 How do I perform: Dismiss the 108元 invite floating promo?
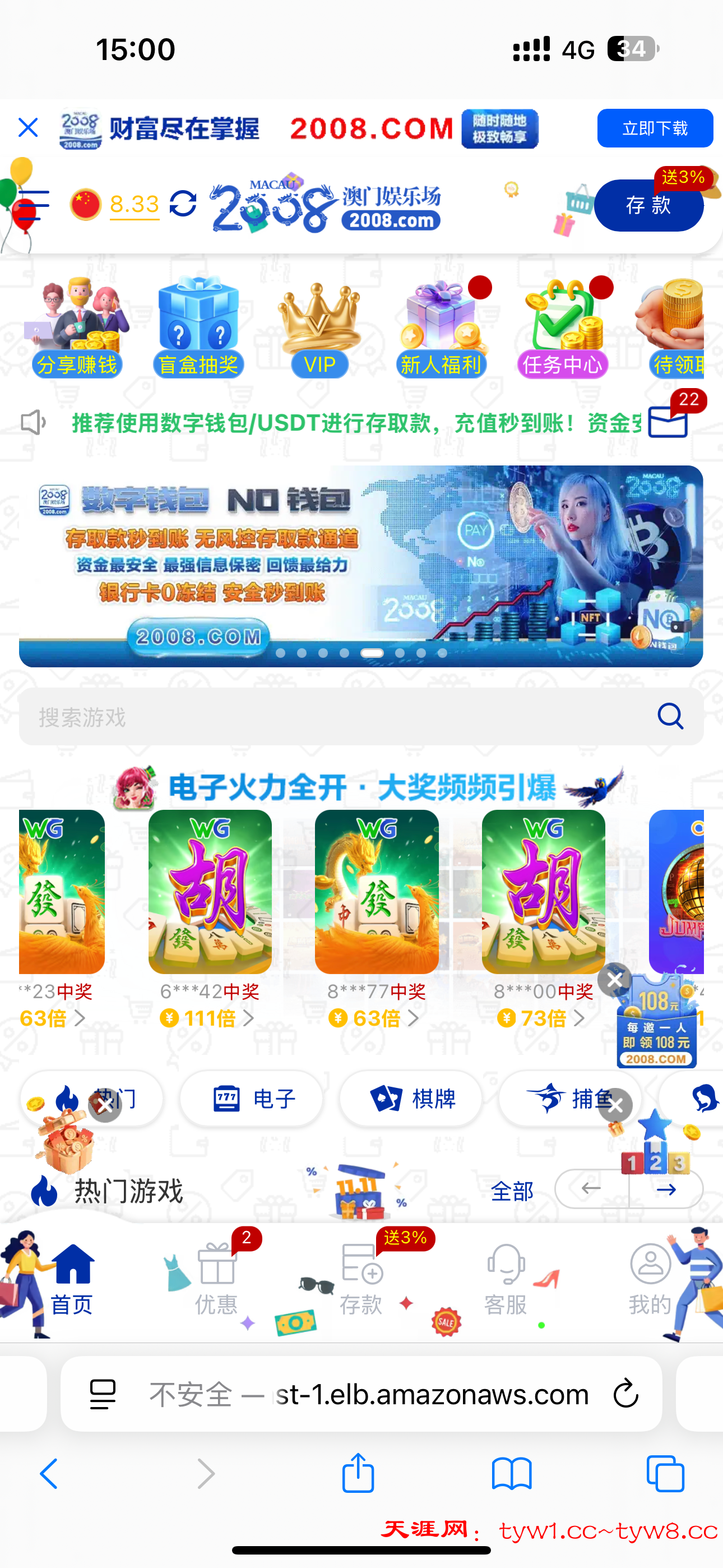(x=614, y=979)
